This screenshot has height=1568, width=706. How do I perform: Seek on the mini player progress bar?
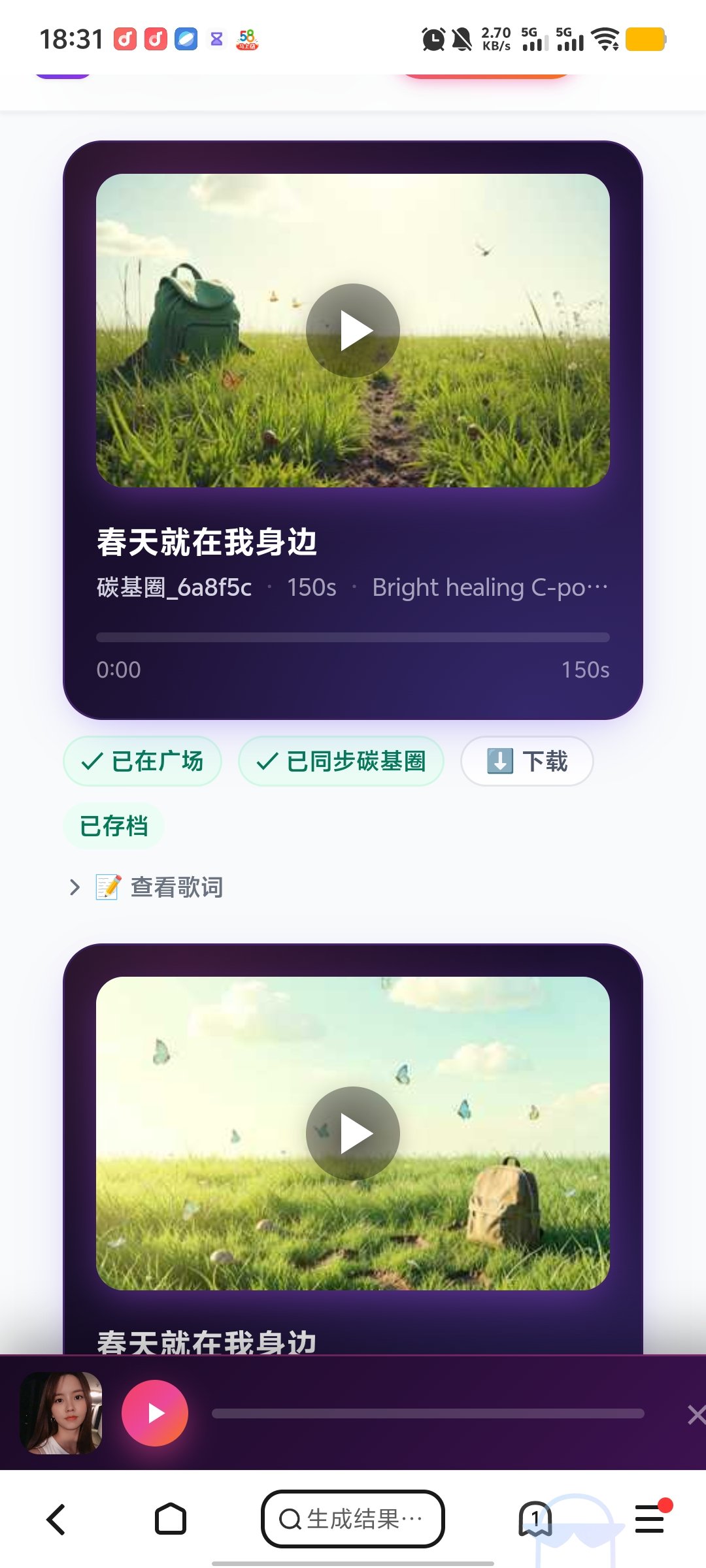tap(428, 1414)
